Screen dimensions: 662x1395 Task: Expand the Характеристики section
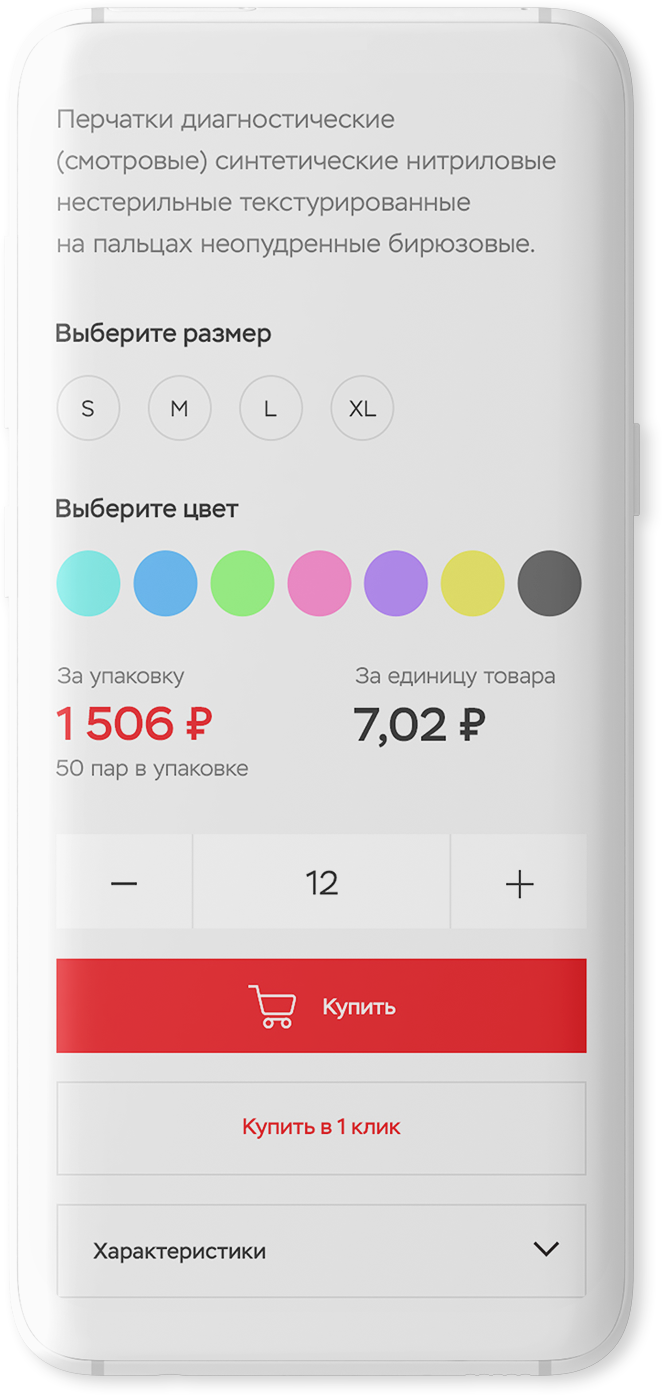[x=321, y=1250]
